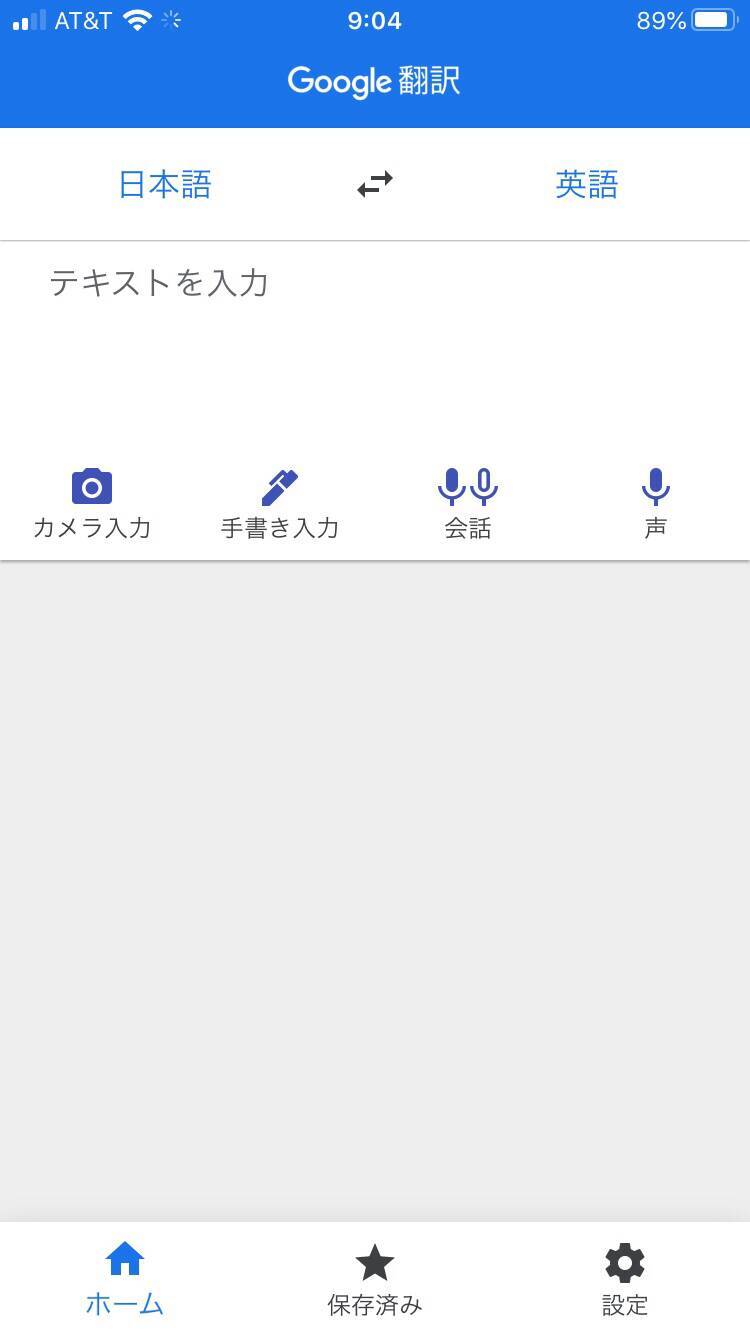Screen dimensions: 750x1334
Task: Start 声 voice input
Action: 655,504
